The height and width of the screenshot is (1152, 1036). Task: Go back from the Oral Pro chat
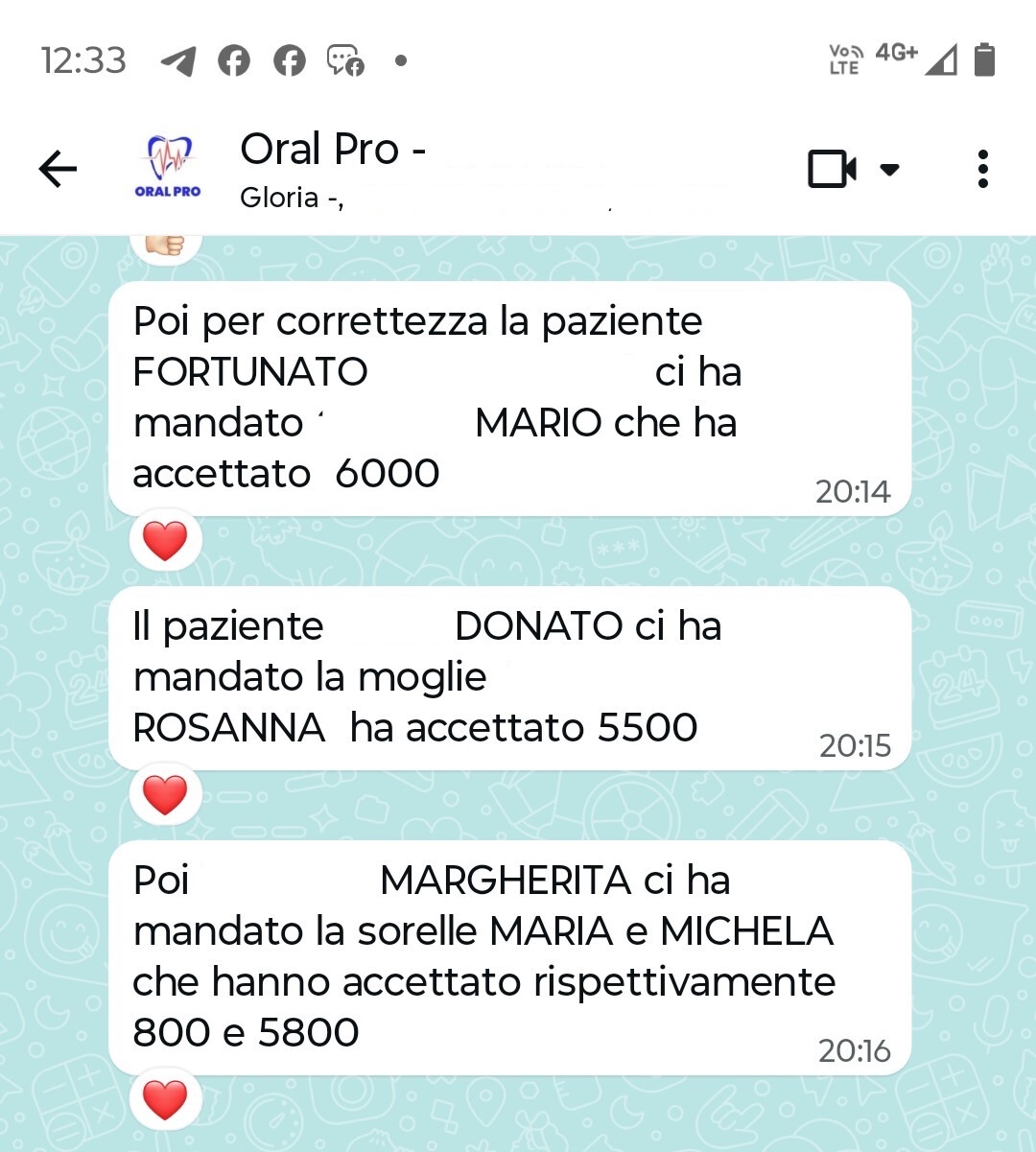pos(58,170)
